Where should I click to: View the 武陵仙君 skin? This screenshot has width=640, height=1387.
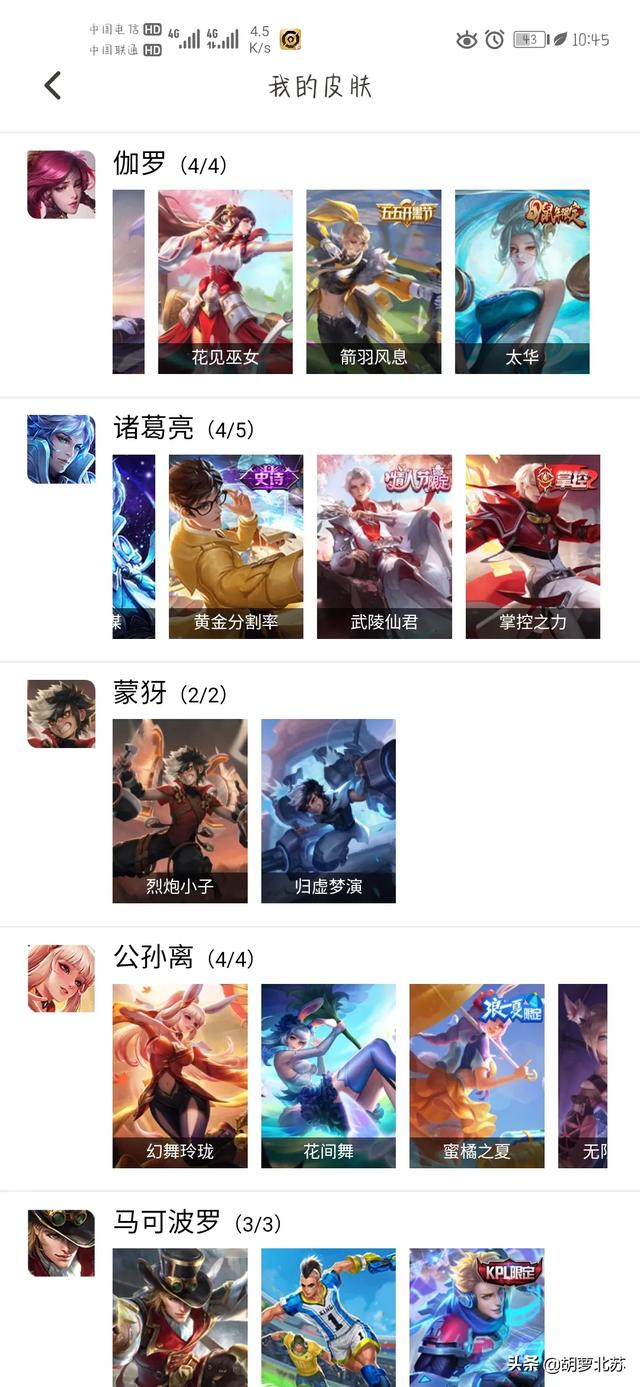[384, 547]
